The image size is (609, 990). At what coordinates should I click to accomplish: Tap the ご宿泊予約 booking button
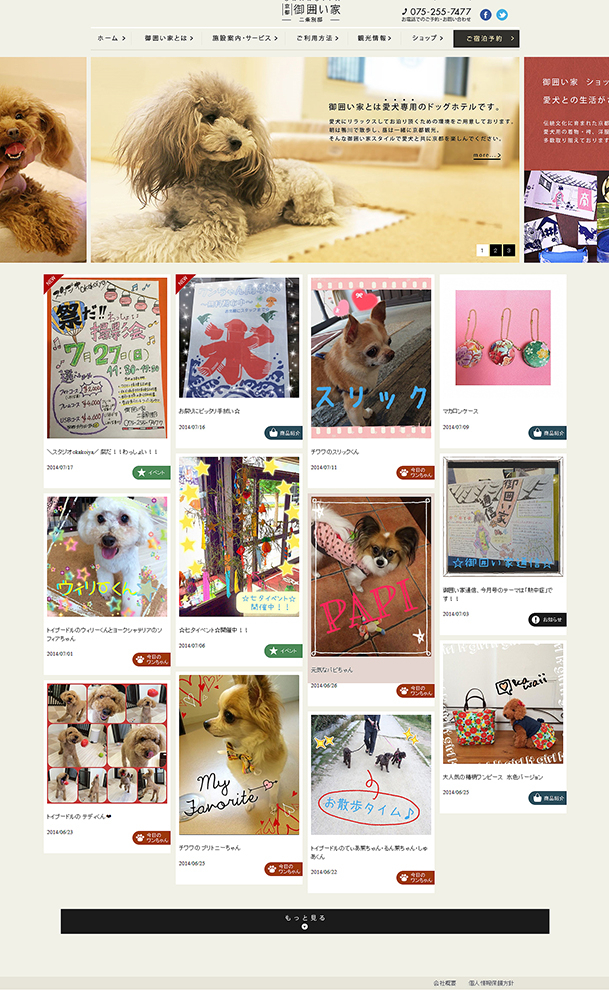click(x=486, y=39)
